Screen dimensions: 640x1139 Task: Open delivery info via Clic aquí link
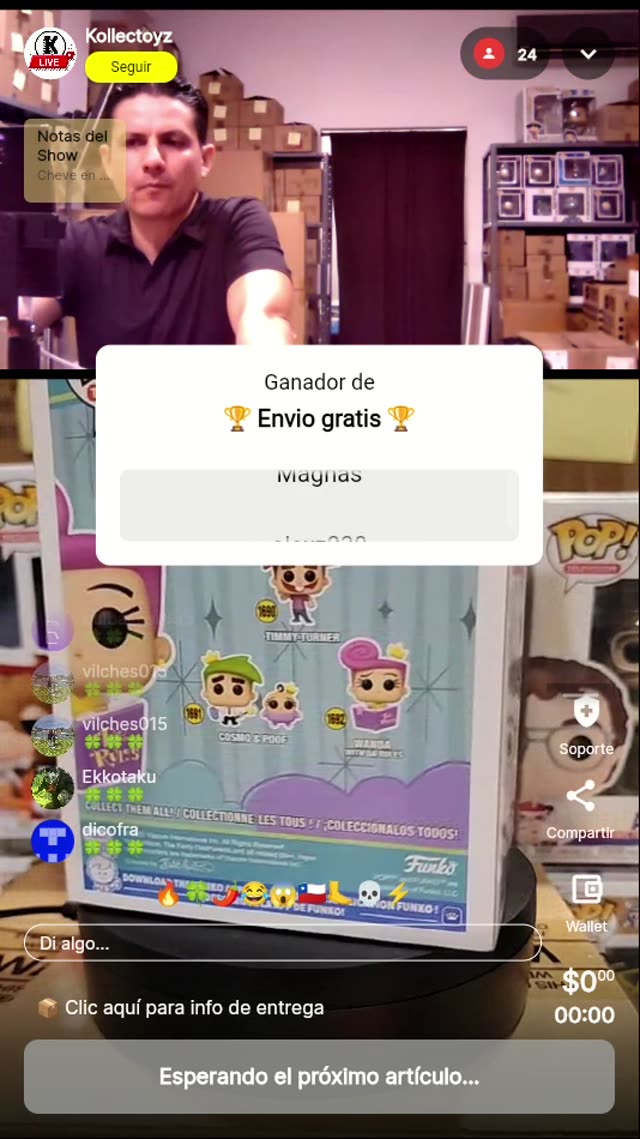click(x=194, y=1007)
